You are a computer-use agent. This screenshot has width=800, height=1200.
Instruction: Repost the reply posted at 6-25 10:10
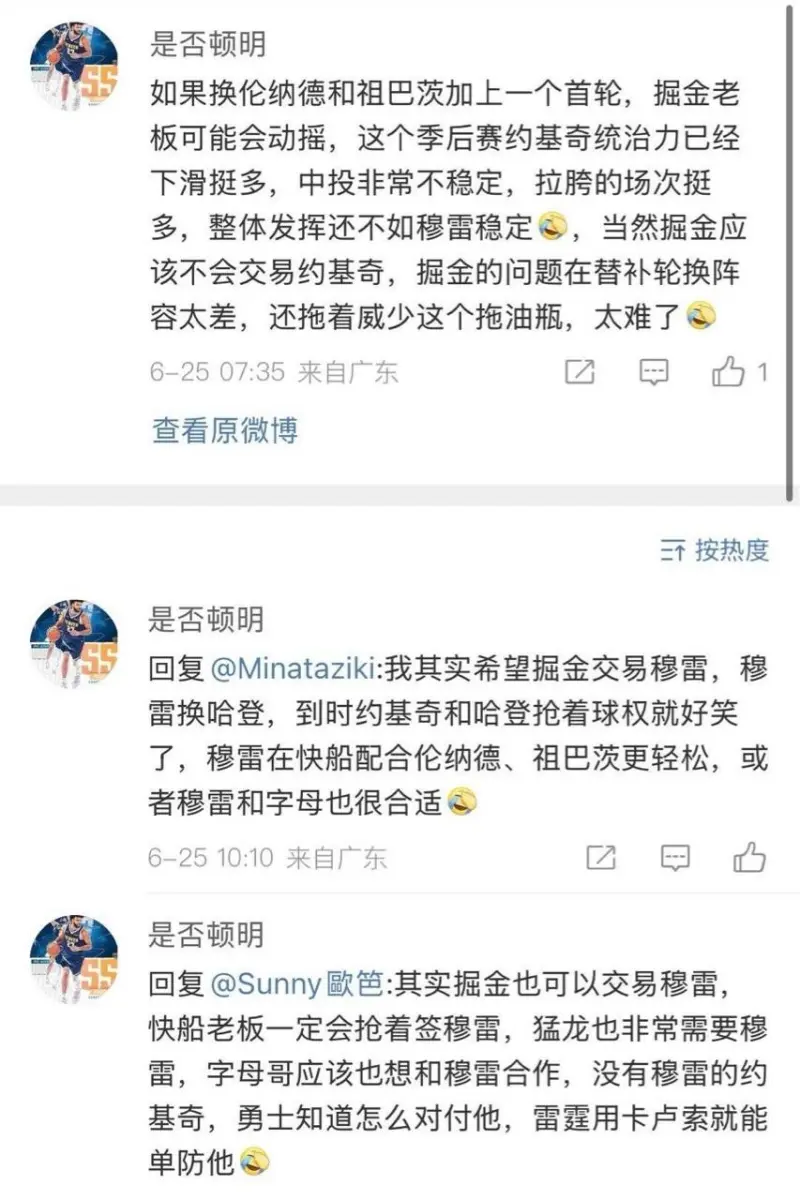[601, 857]
